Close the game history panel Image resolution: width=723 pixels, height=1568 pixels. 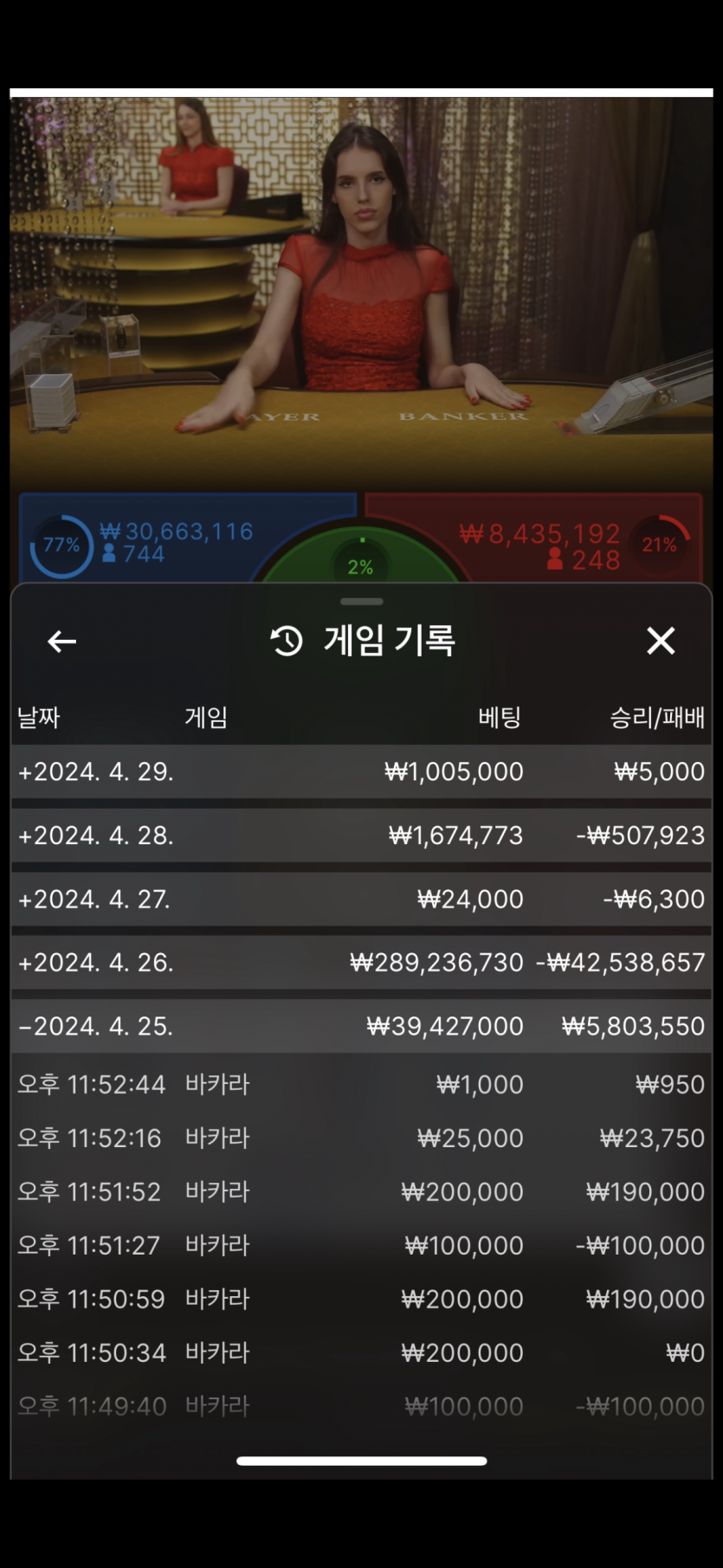(x=661, y=642)
